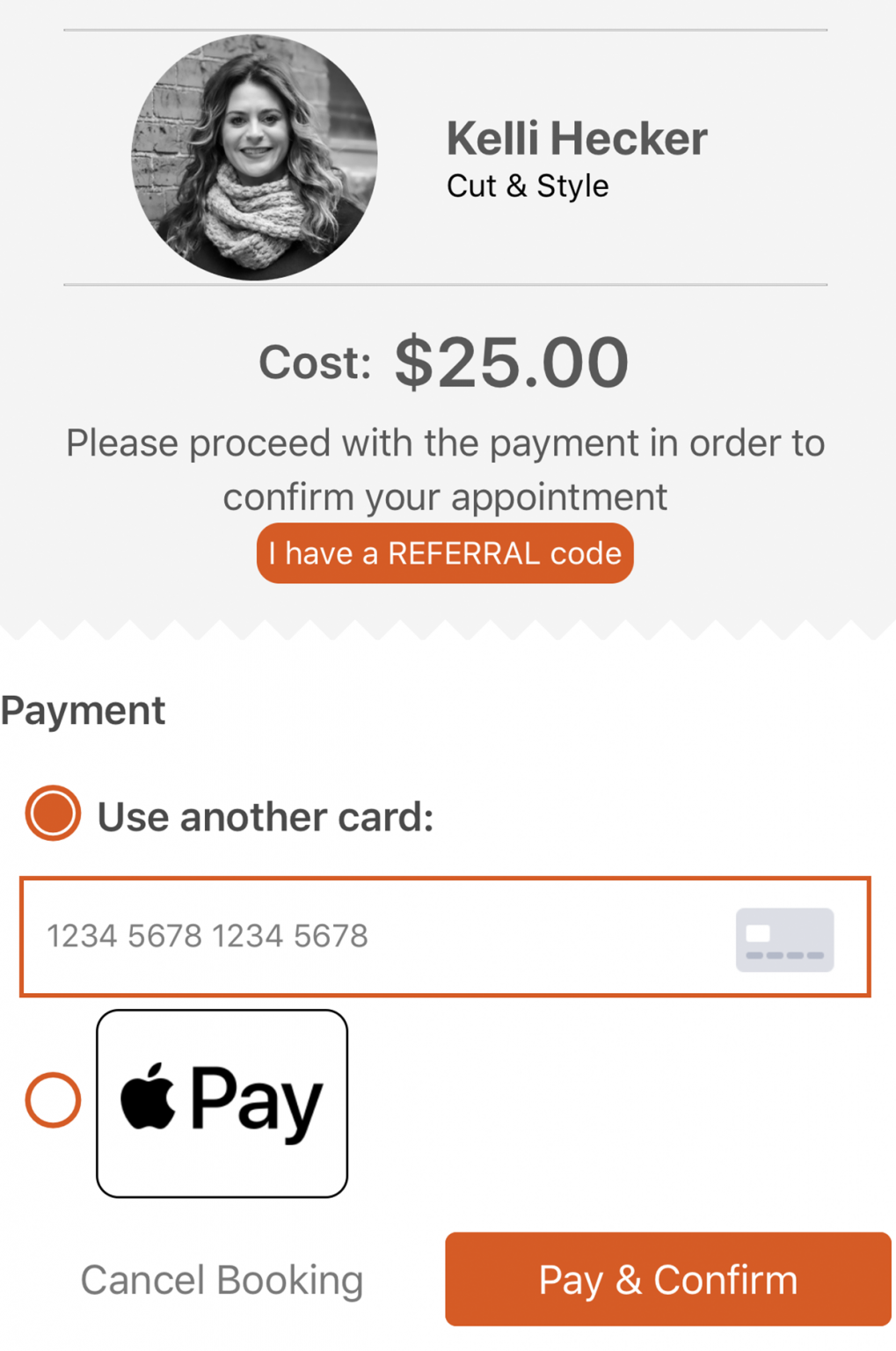Tap the "Payment" section heading
This screenshot has height=1351, width=896.
coord(83,710)
